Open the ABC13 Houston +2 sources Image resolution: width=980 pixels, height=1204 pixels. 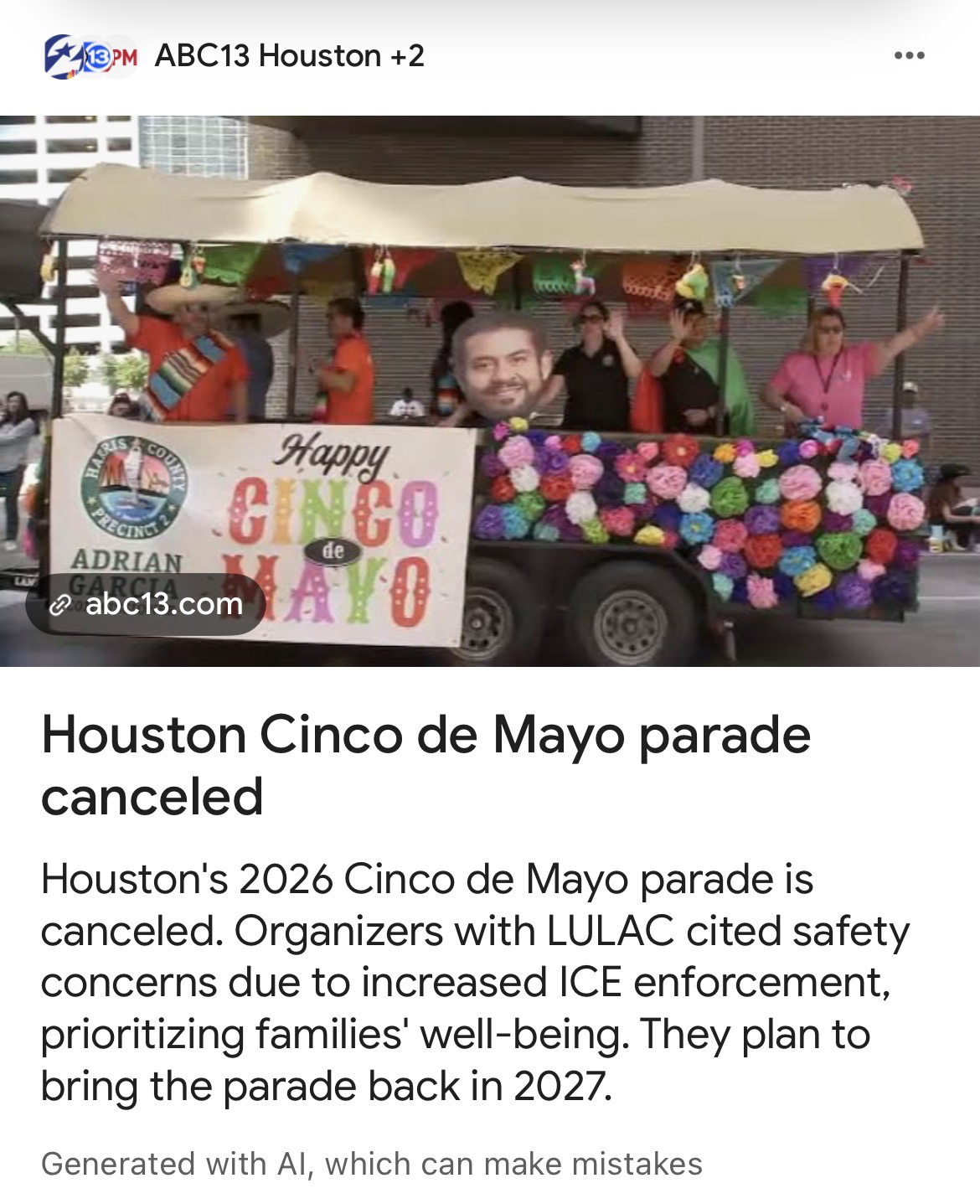289,56
